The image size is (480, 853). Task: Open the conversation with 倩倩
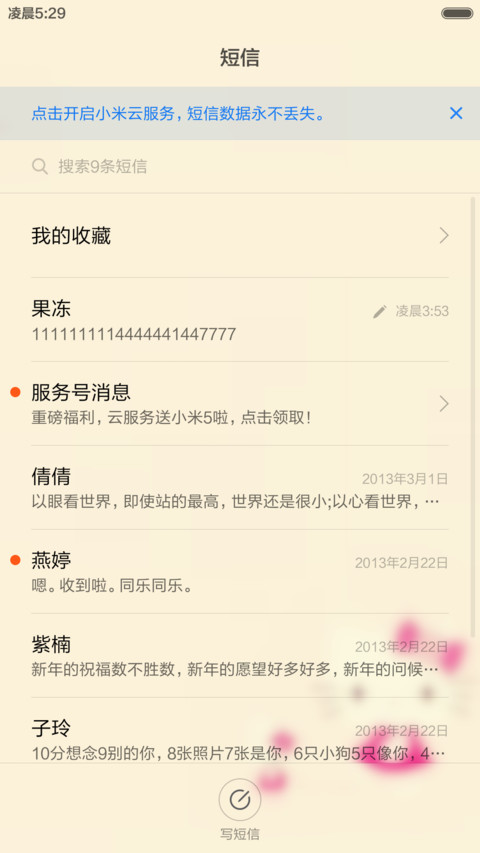point(239,488)
